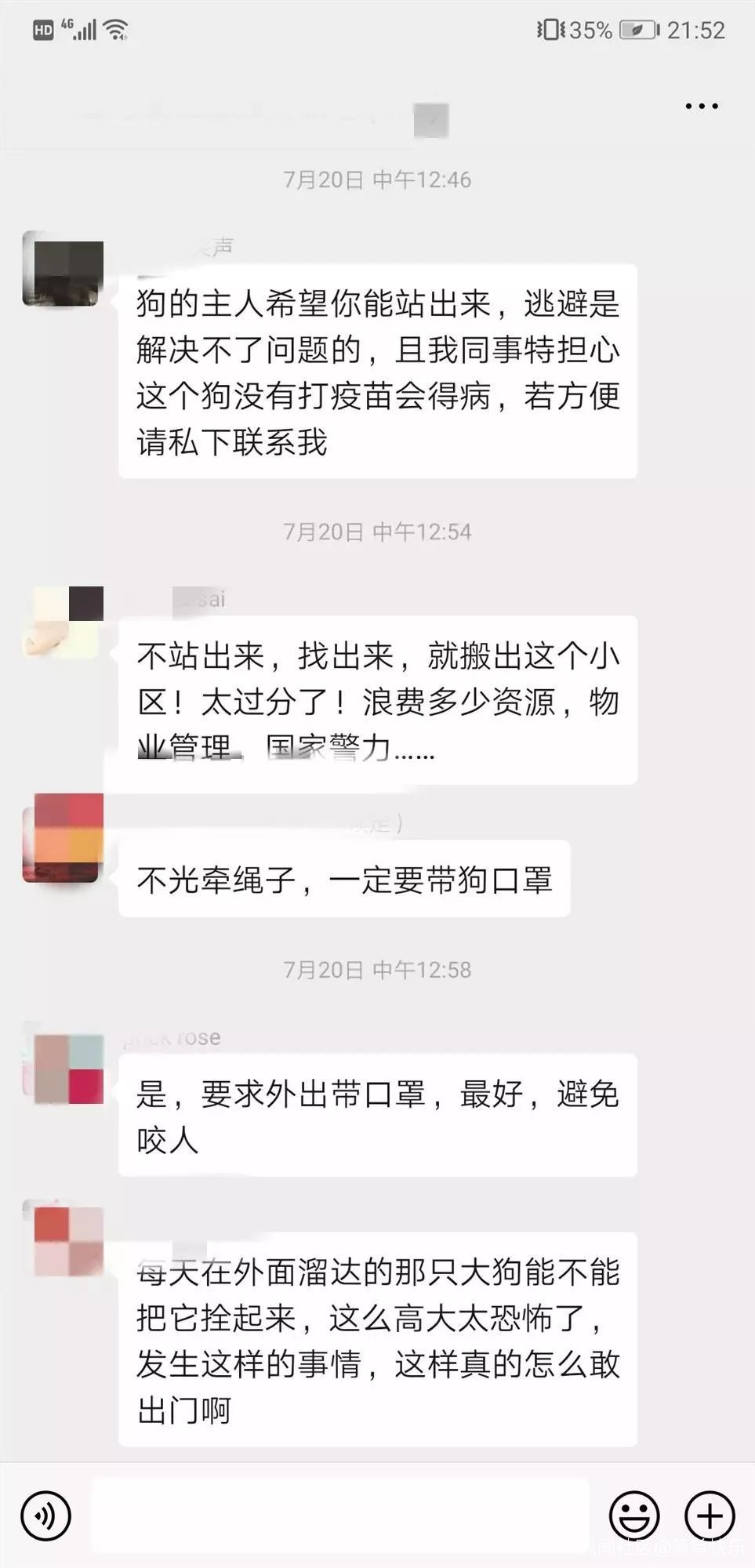
Task: Open avatar of sender saying 狗的主人希望你能站出来
Action: coord(64,269)
